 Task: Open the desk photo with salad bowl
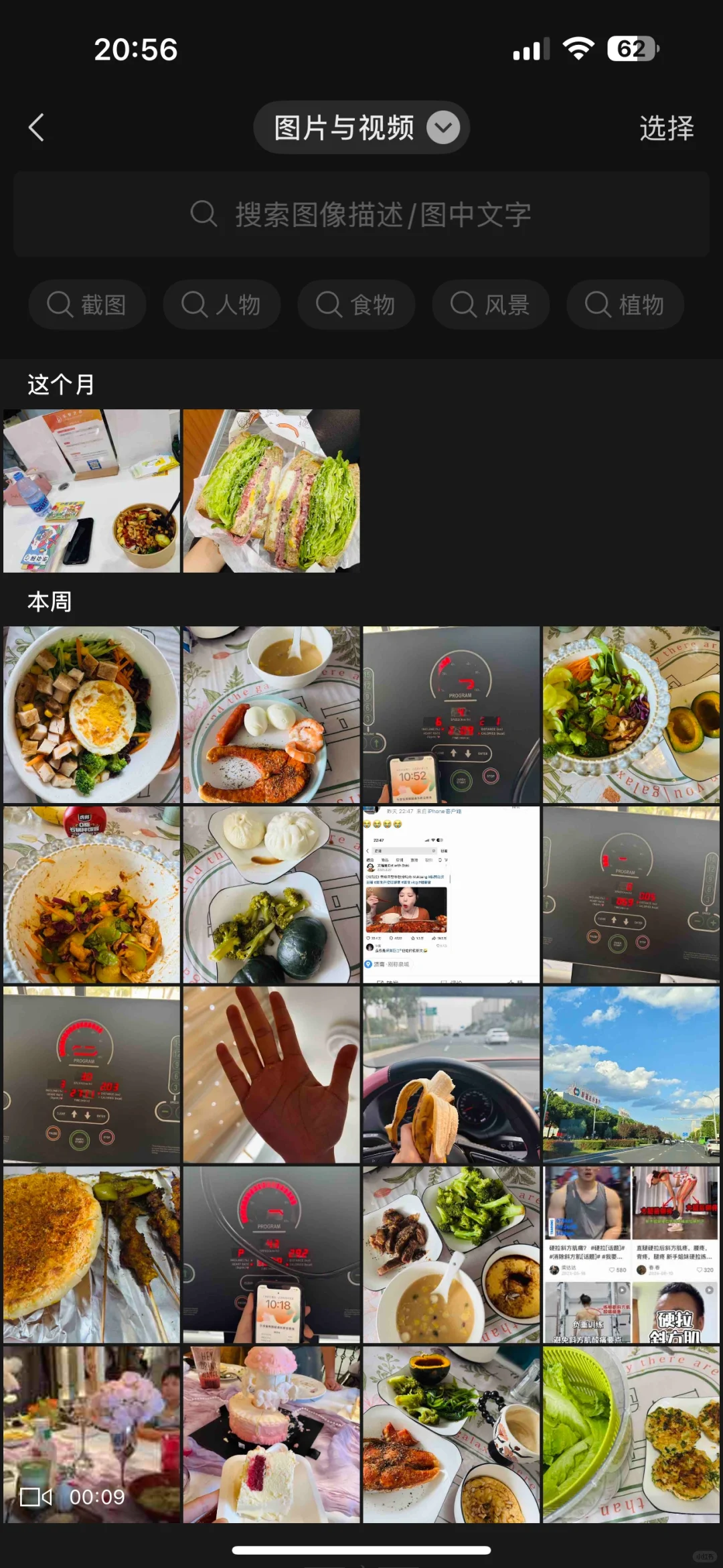tap(92, 491)
